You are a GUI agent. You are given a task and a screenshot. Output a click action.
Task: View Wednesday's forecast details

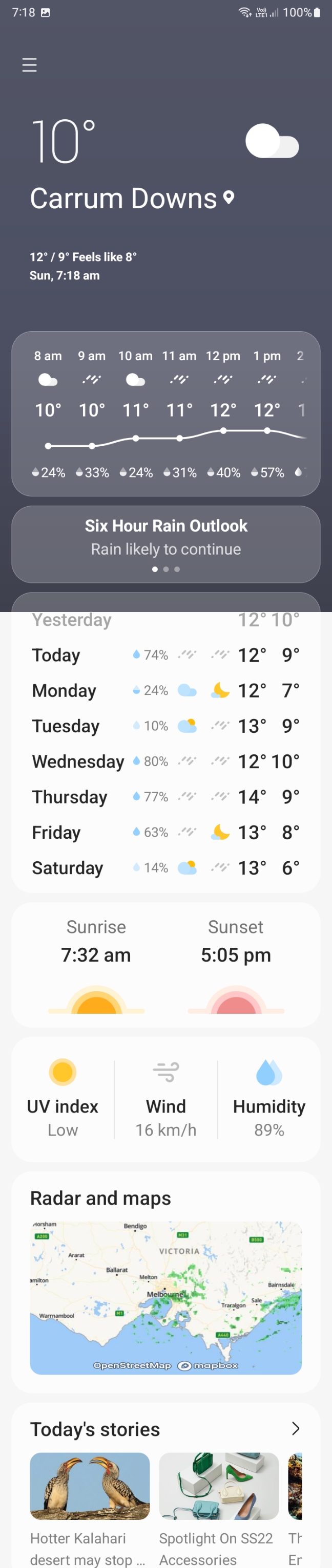click(x=165, y=761)
